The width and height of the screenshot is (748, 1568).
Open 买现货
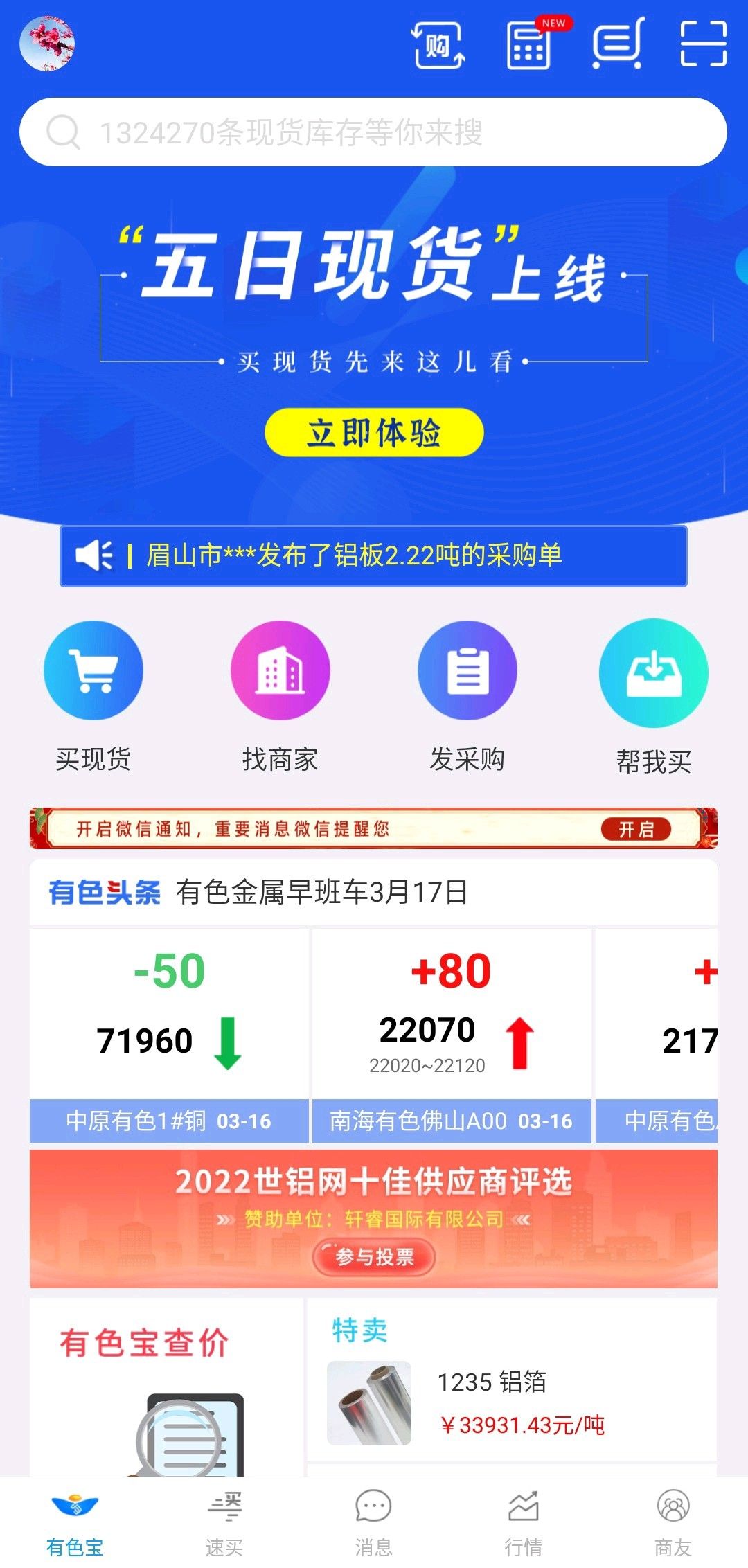click(x=93, y=696)
